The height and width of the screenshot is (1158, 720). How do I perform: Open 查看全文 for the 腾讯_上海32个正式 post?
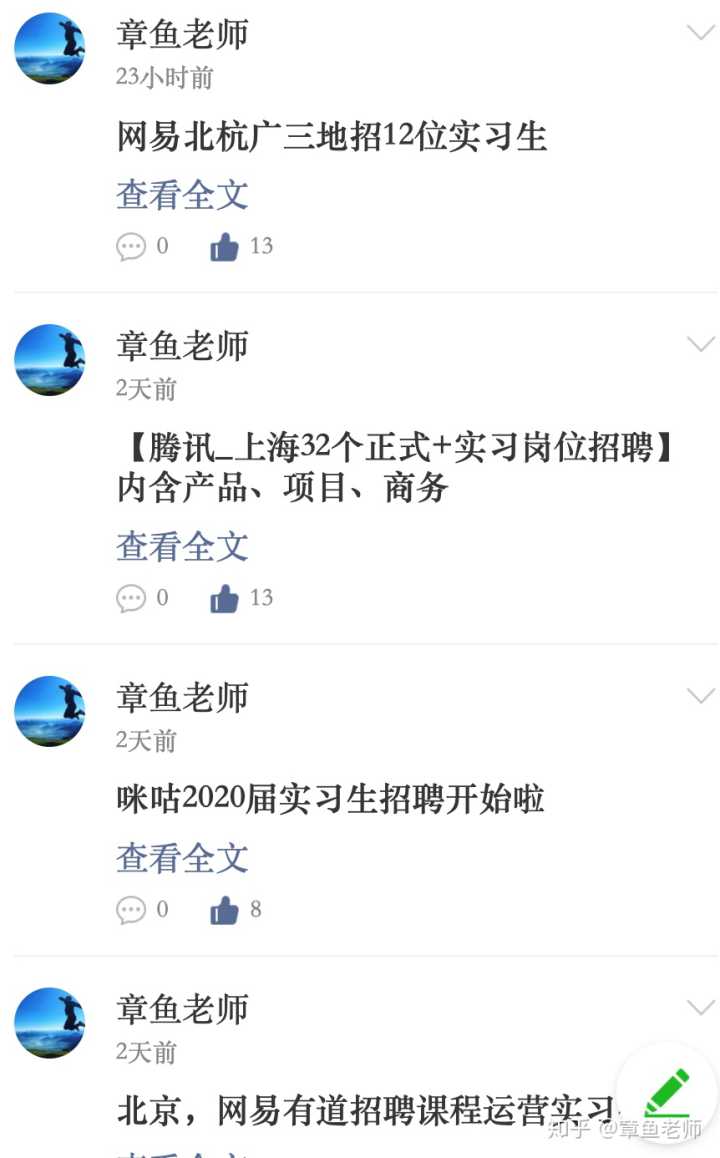pyautogui.click(x=182, y=547)
